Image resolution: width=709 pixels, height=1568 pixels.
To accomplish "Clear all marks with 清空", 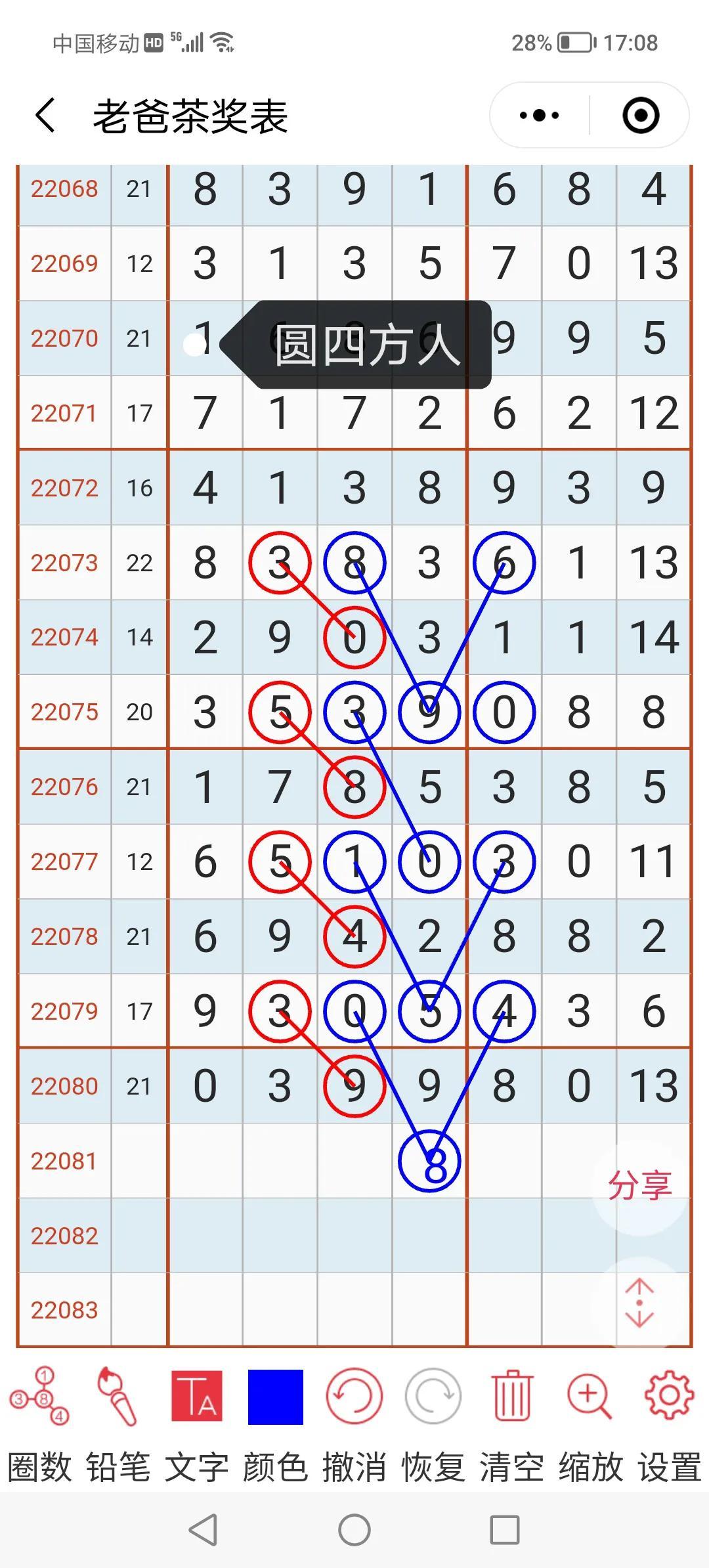I will [x=512, y=1426].
